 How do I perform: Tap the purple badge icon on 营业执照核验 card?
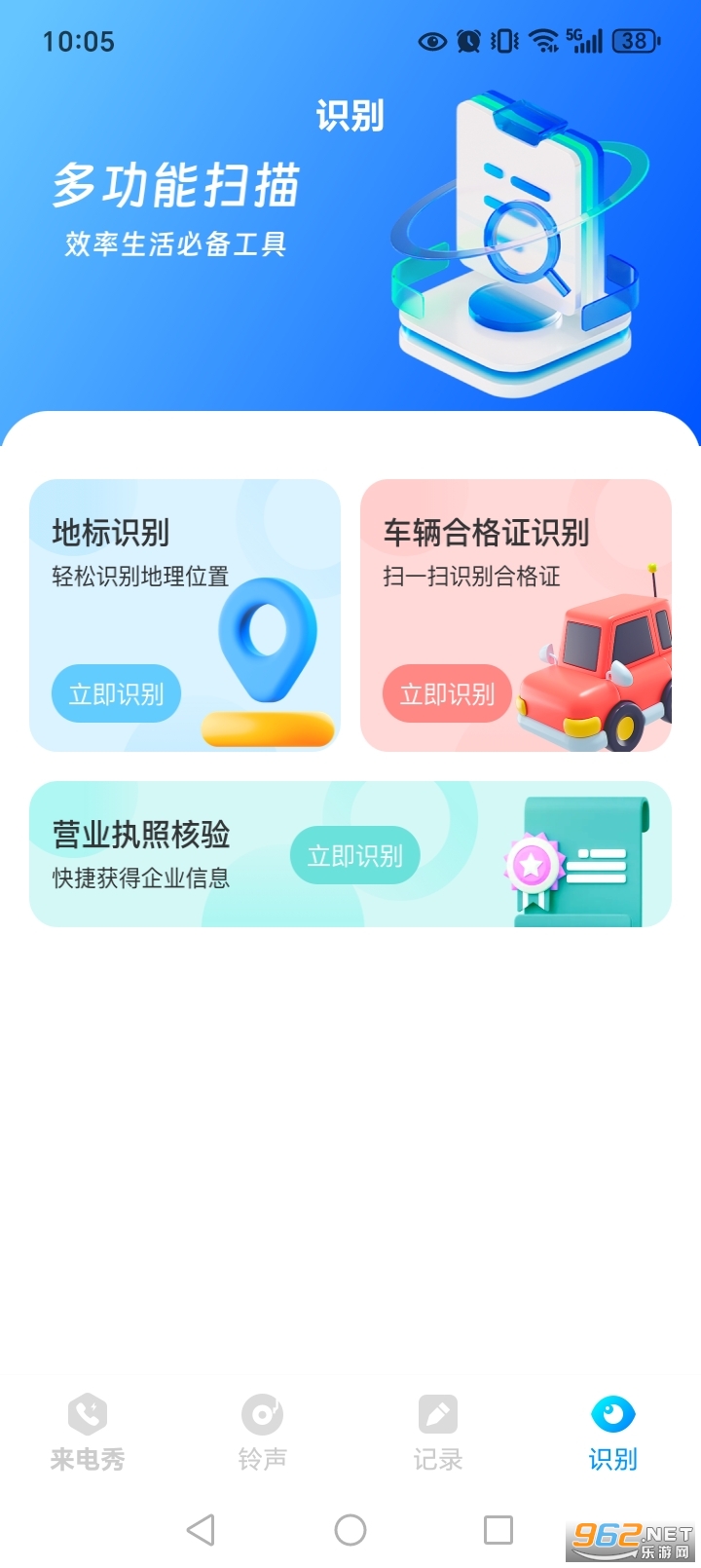tap(531, 862)
